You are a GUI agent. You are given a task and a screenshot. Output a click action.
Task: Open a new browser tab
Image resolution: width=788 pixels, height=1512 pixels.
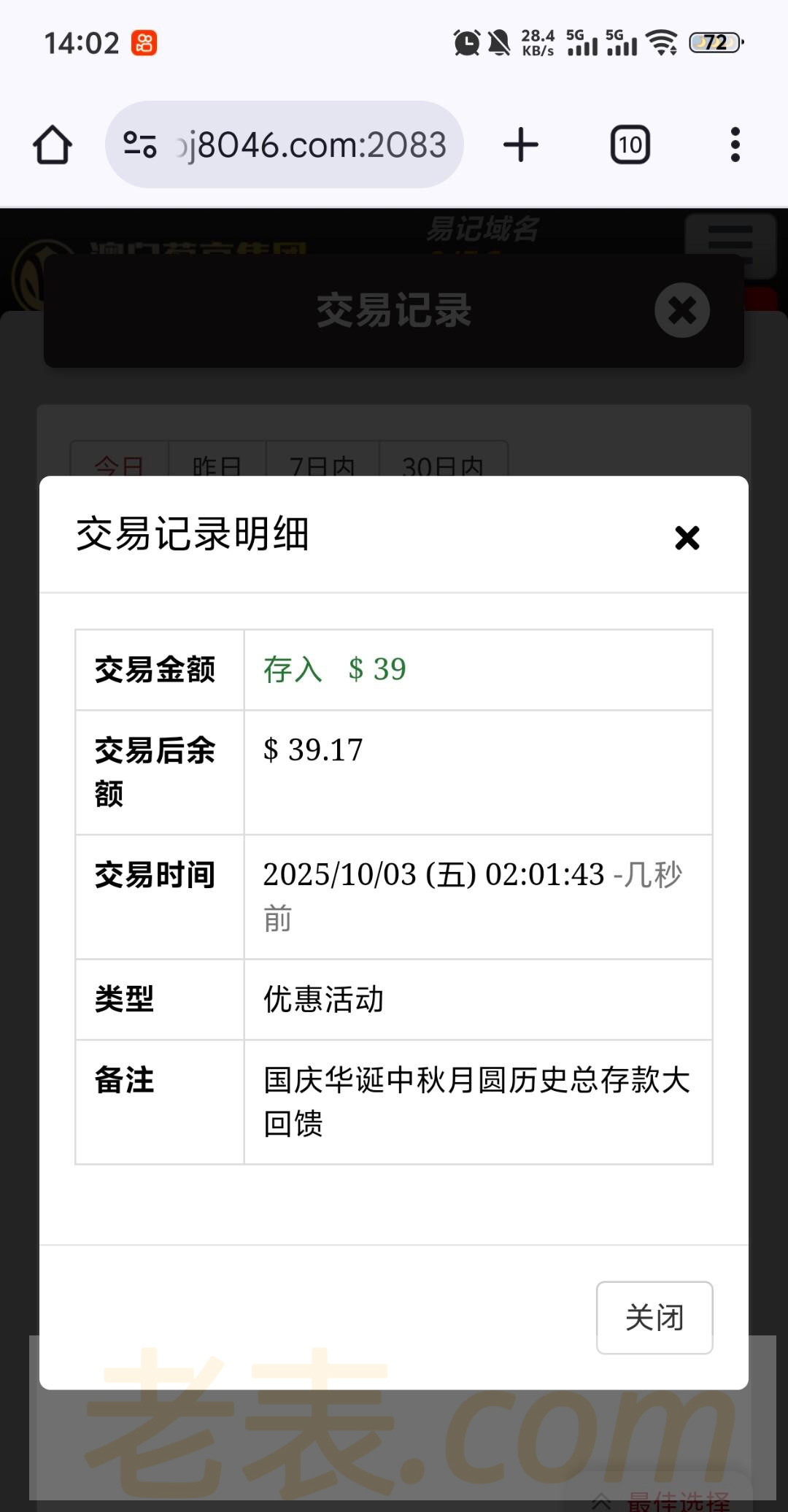tap(521, 144)
